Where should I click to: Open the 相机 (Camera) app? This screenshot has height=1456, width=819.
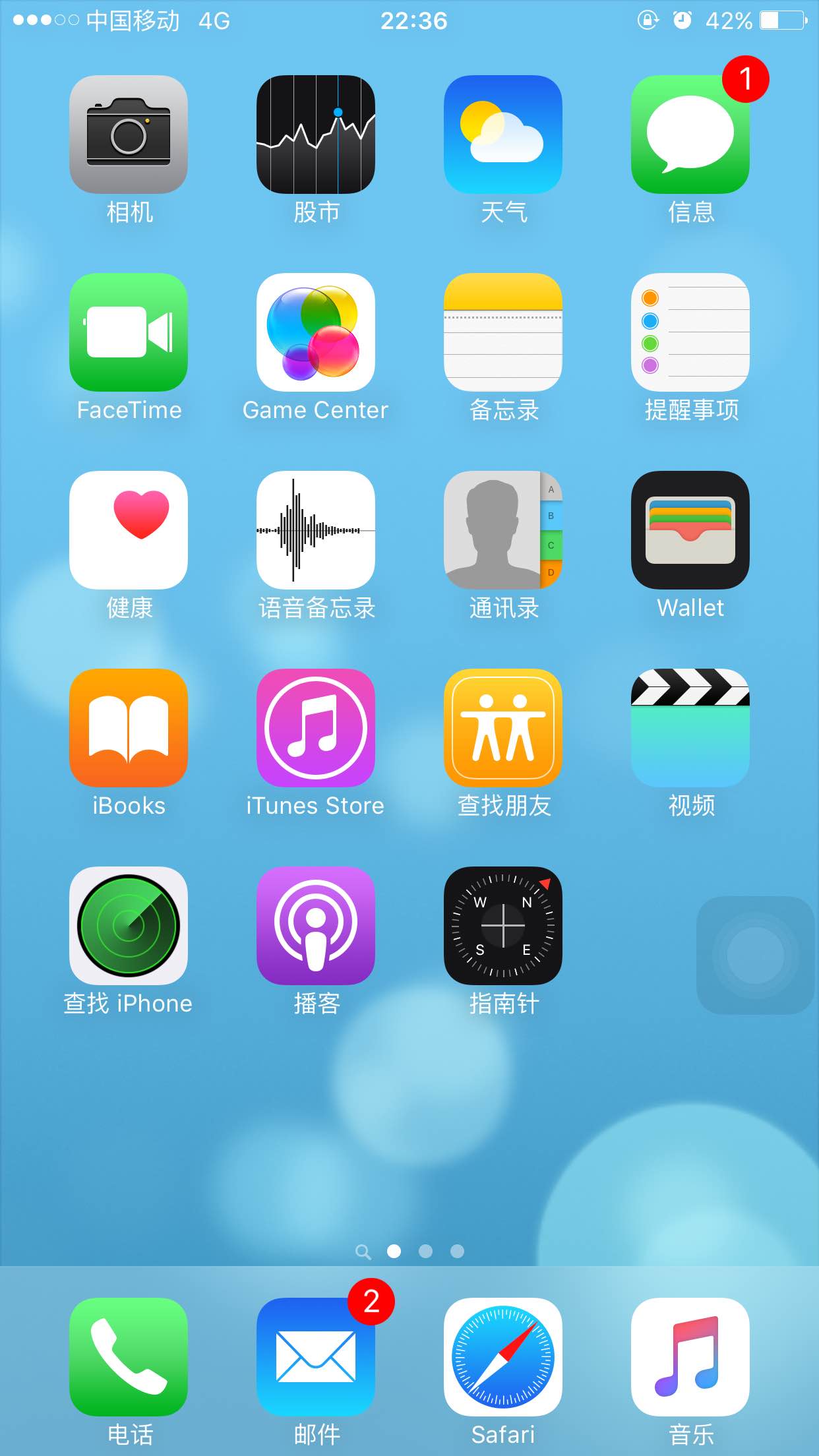[129, 135]
